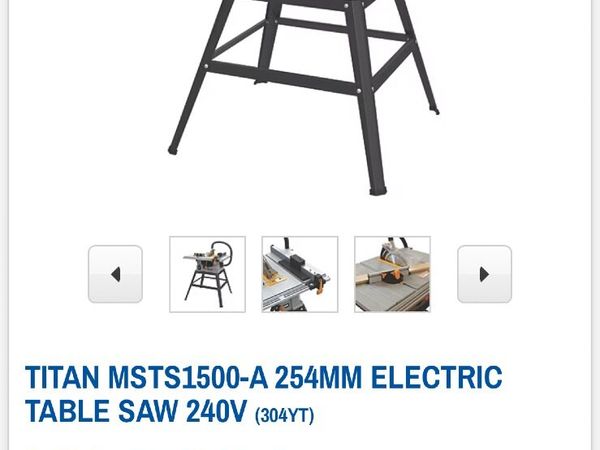Image resolution: width=600 pixels, height=450 pixels.
Task: Select the thumbnail showing the saw fence close-up
Action: 300,274
